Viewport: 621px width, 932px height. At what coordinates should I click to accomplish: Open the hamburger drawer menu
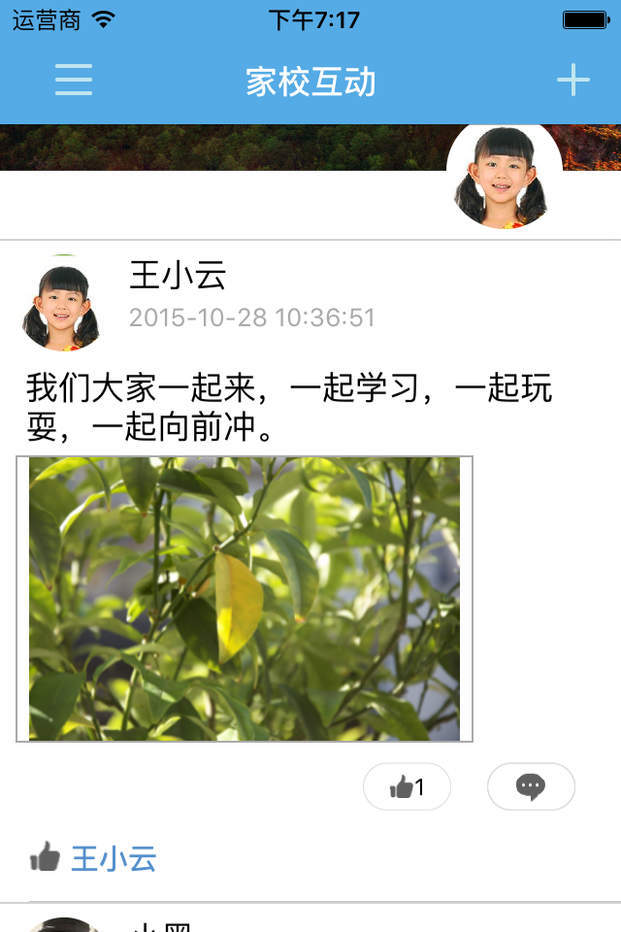[x=73, y=80]
